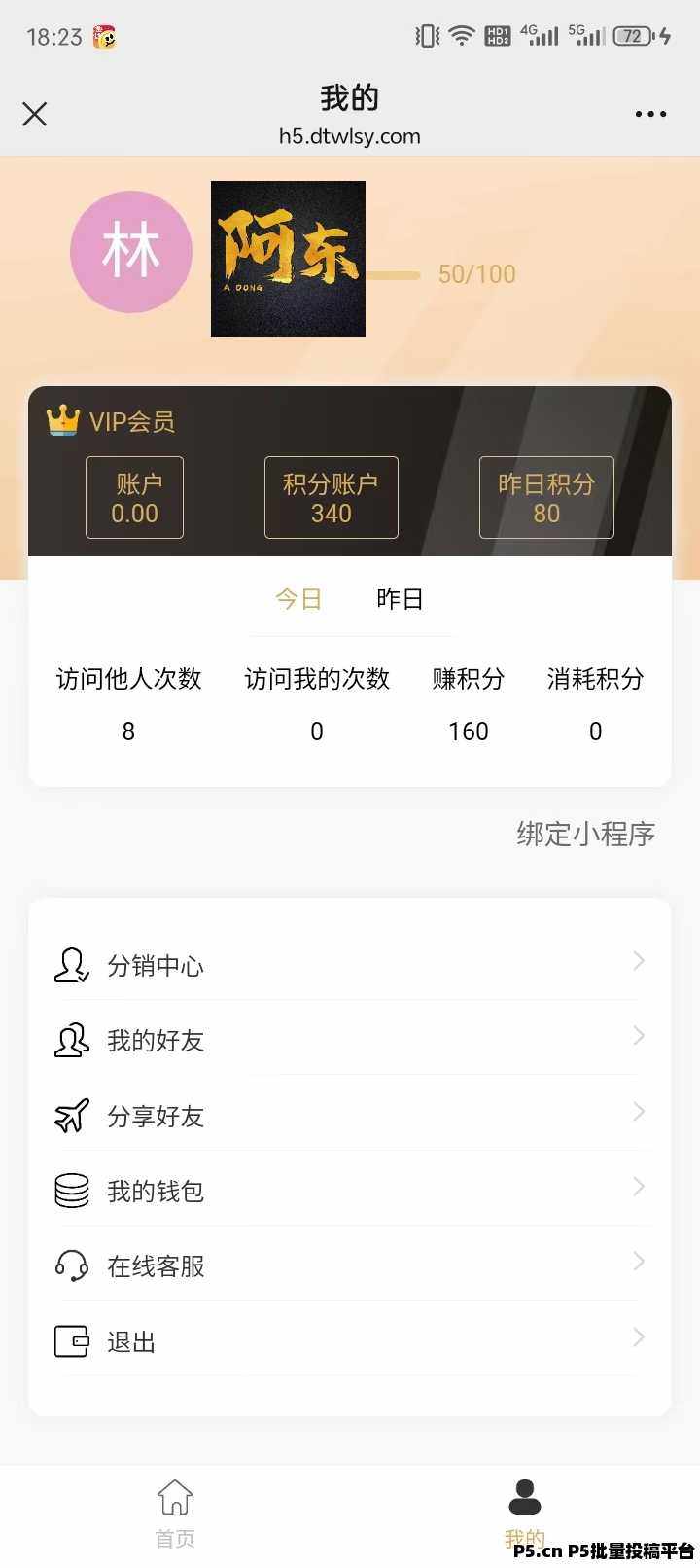700x1568 pixels.
Task: Tap the paper plane 分享好友 share icon
Action: (70, 1115)
